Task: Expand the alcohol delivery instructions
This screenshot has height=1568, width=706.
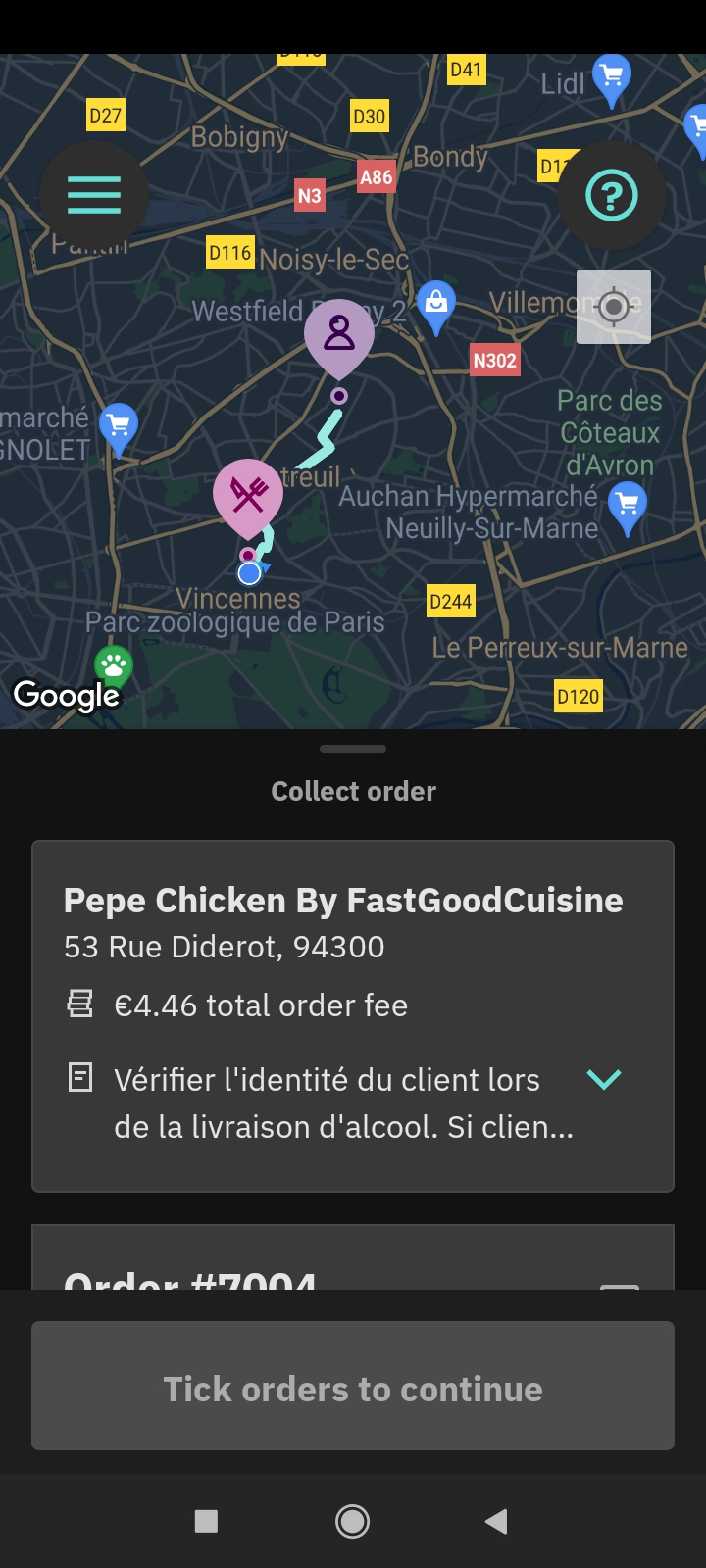Action: coord(603,1080)
